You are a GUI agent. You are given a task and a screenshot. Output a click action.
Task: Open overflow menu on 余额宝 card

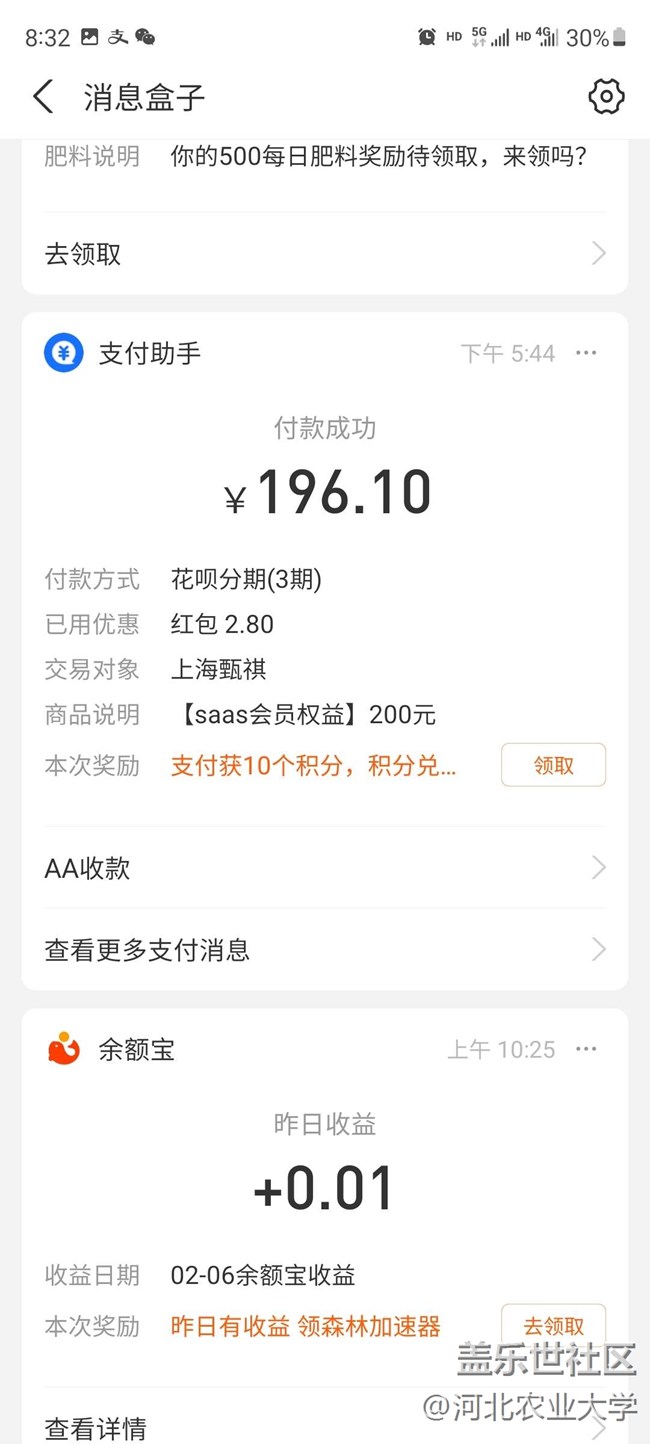pos(586,1049)
